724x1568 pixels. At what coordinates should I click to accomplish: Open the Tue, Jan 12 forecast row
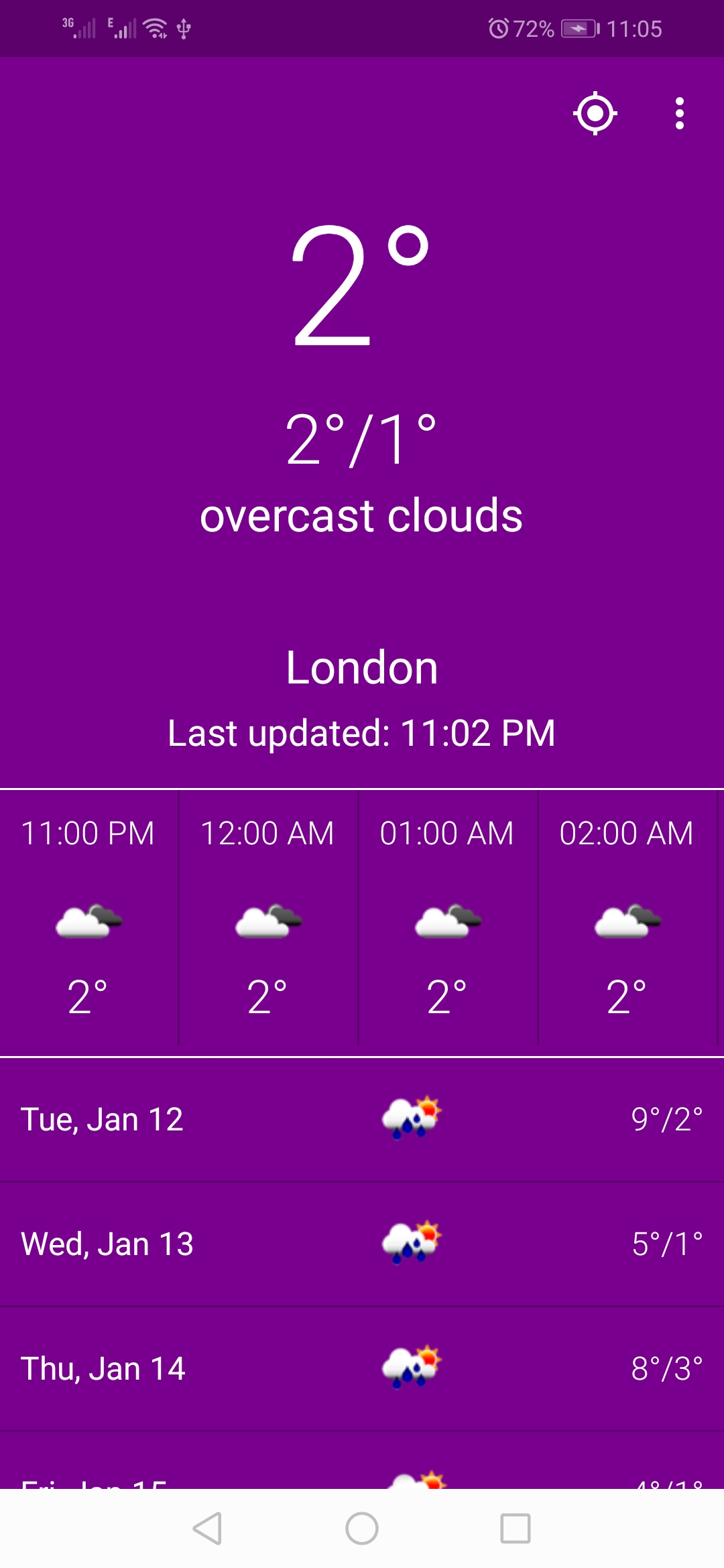point(362,1119)
